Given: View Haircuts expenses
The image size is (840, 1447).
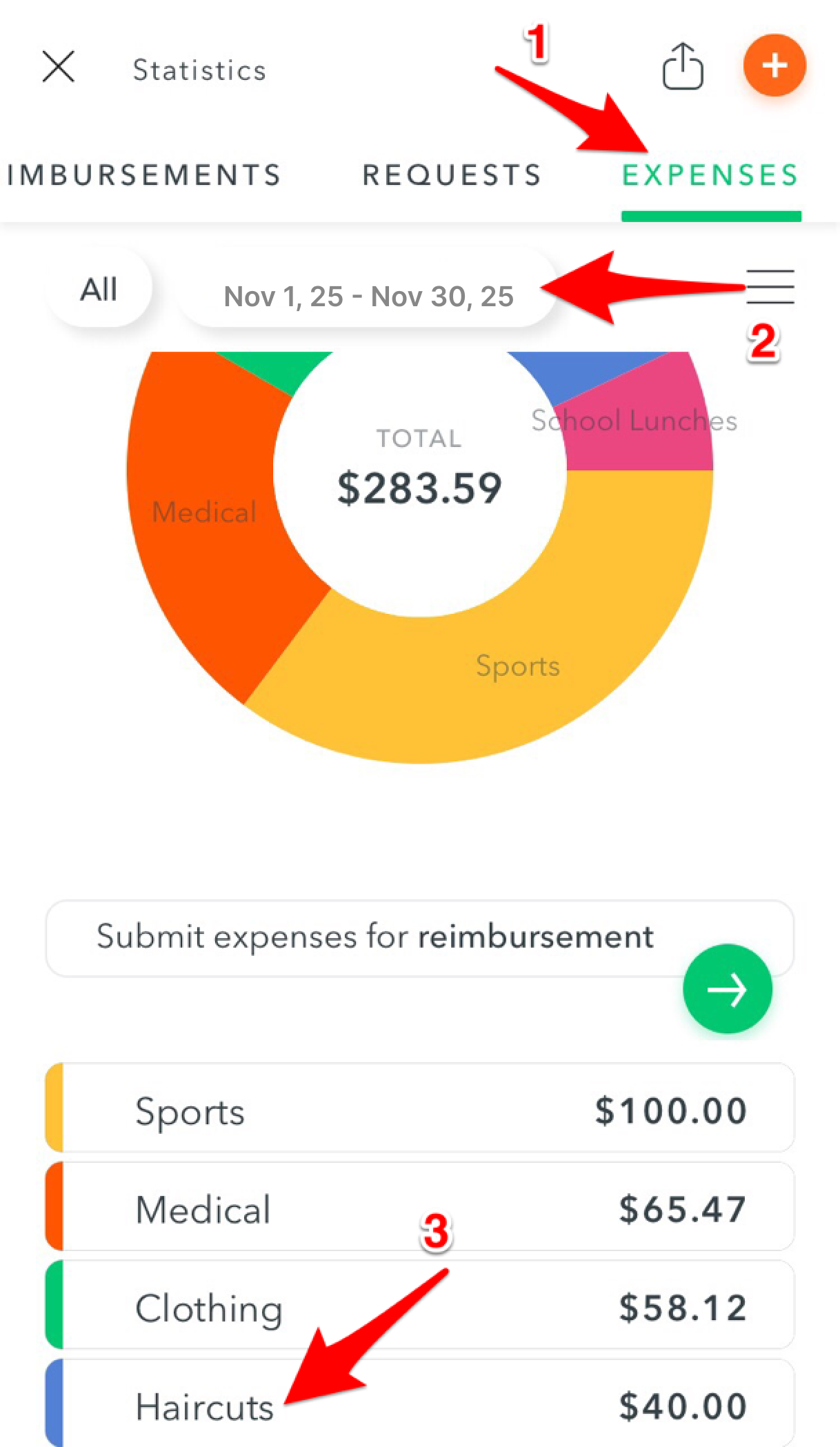Looking at the screenshot, I should pyautogui.click(x=419, y=1406).
